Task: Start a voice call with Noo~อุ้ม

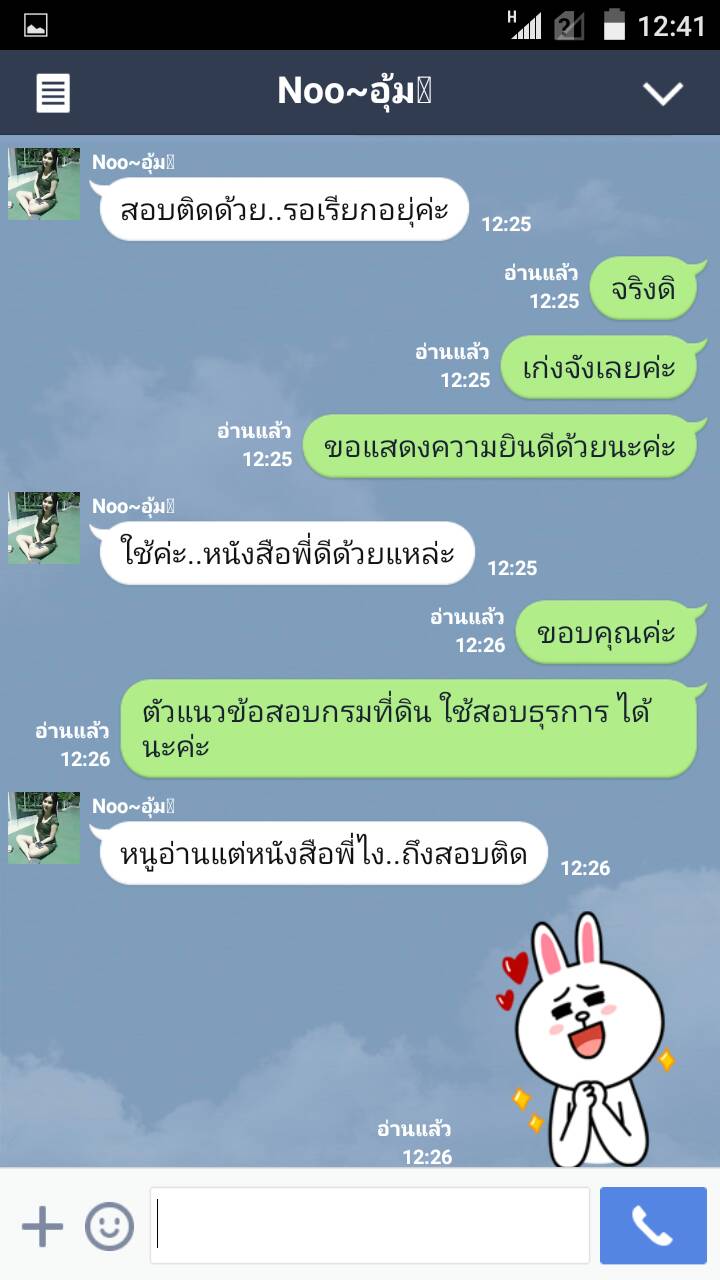Action: (x=653, y=1226)
